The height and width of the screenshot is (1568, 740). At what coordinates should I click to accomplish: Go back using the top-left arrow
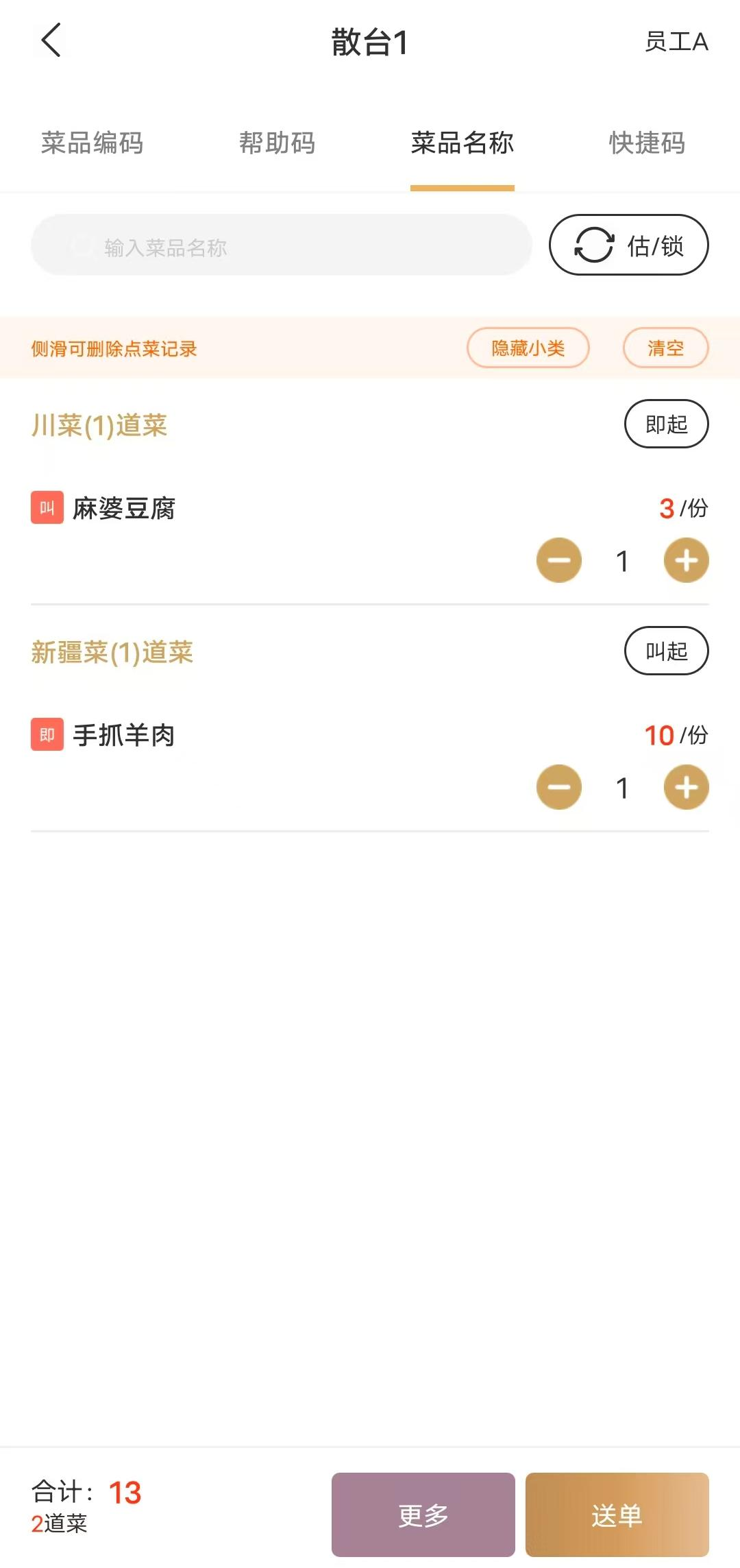[x=51, y=40]
